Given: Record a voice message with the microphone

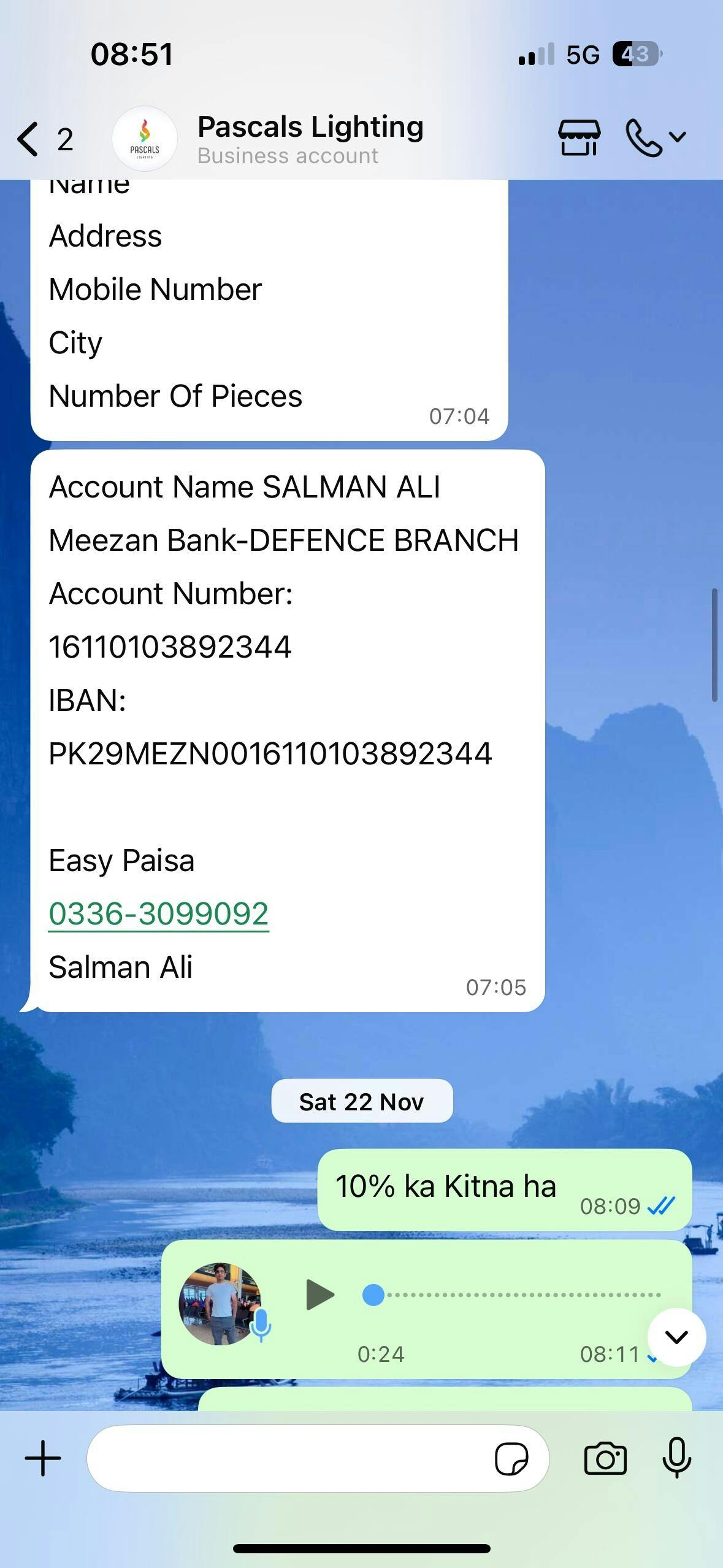Looking at the screenshot, I should pyautogui.click(x=677, y=1459).
